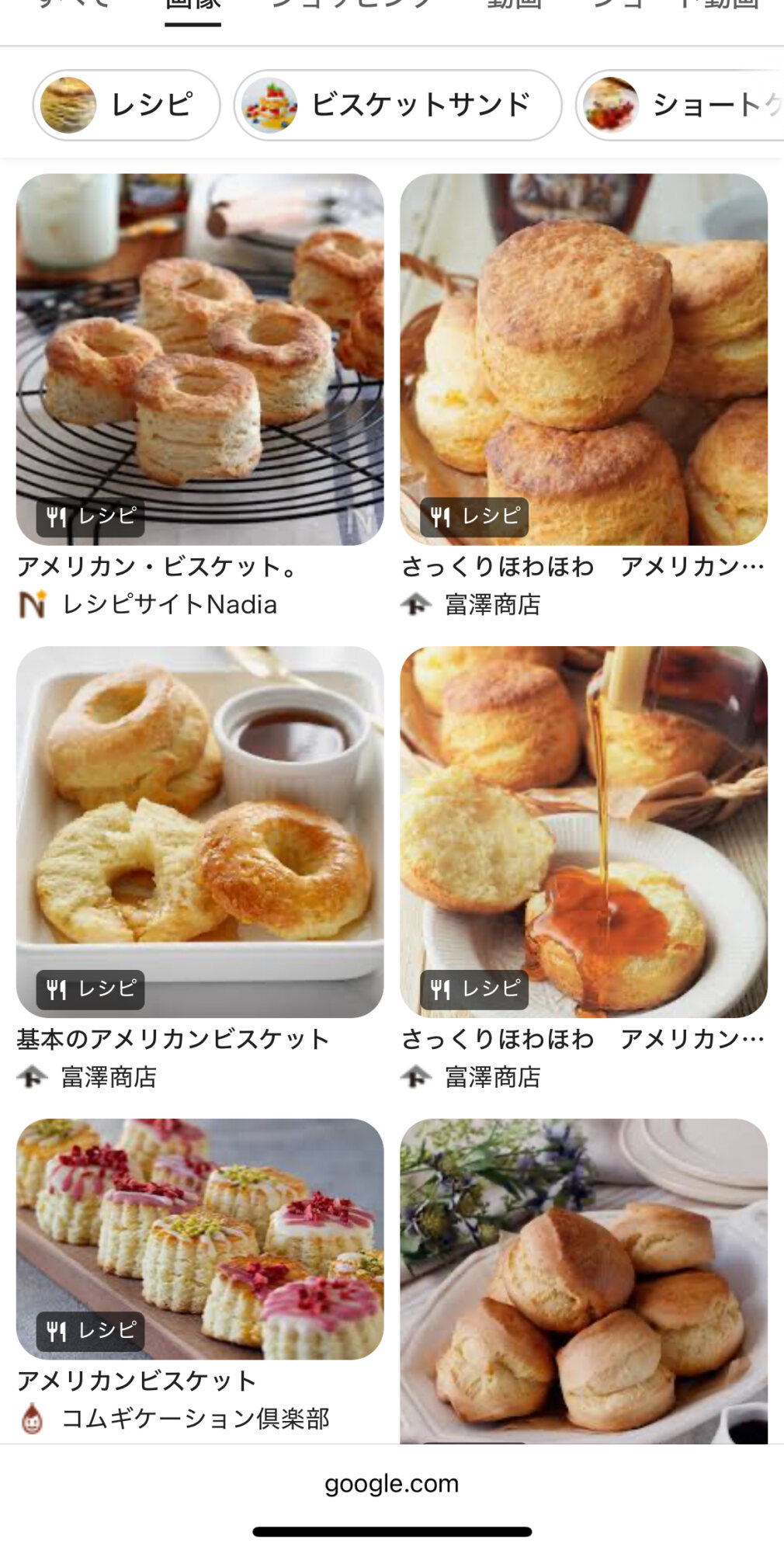784x1553 pixels.
Task: Open the biscuit image beside the blue flowers
Action: click(584, 1281)
